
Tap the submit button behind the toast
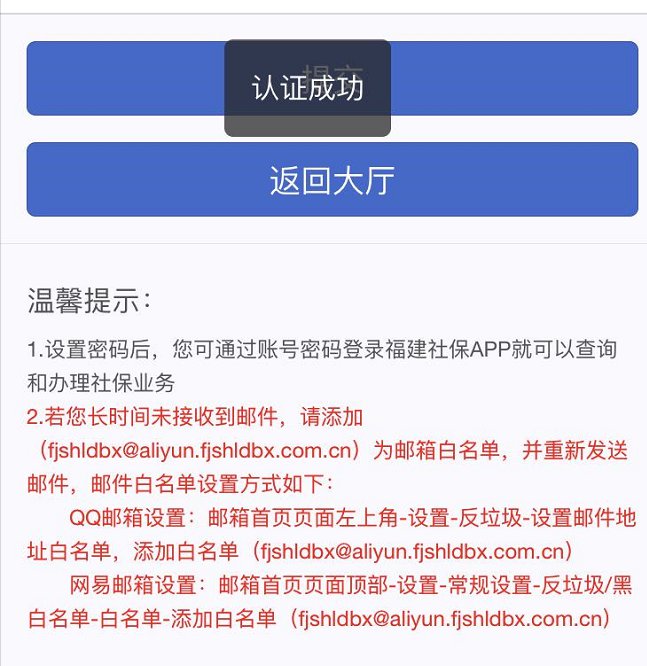tap(510, 79)
